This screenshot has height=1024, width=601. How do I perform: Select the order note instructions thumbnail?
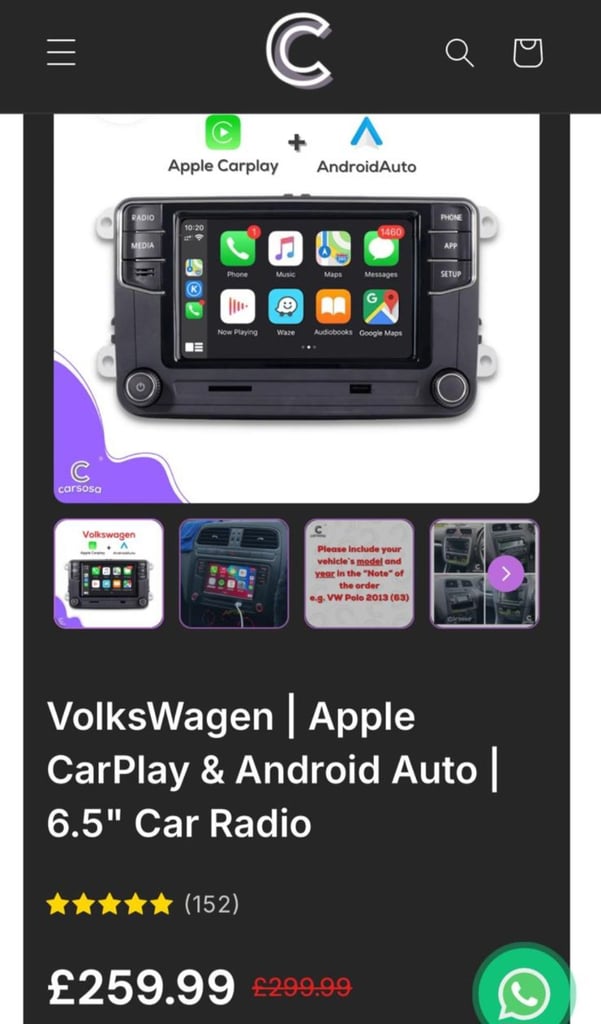(x=359, y=573)
